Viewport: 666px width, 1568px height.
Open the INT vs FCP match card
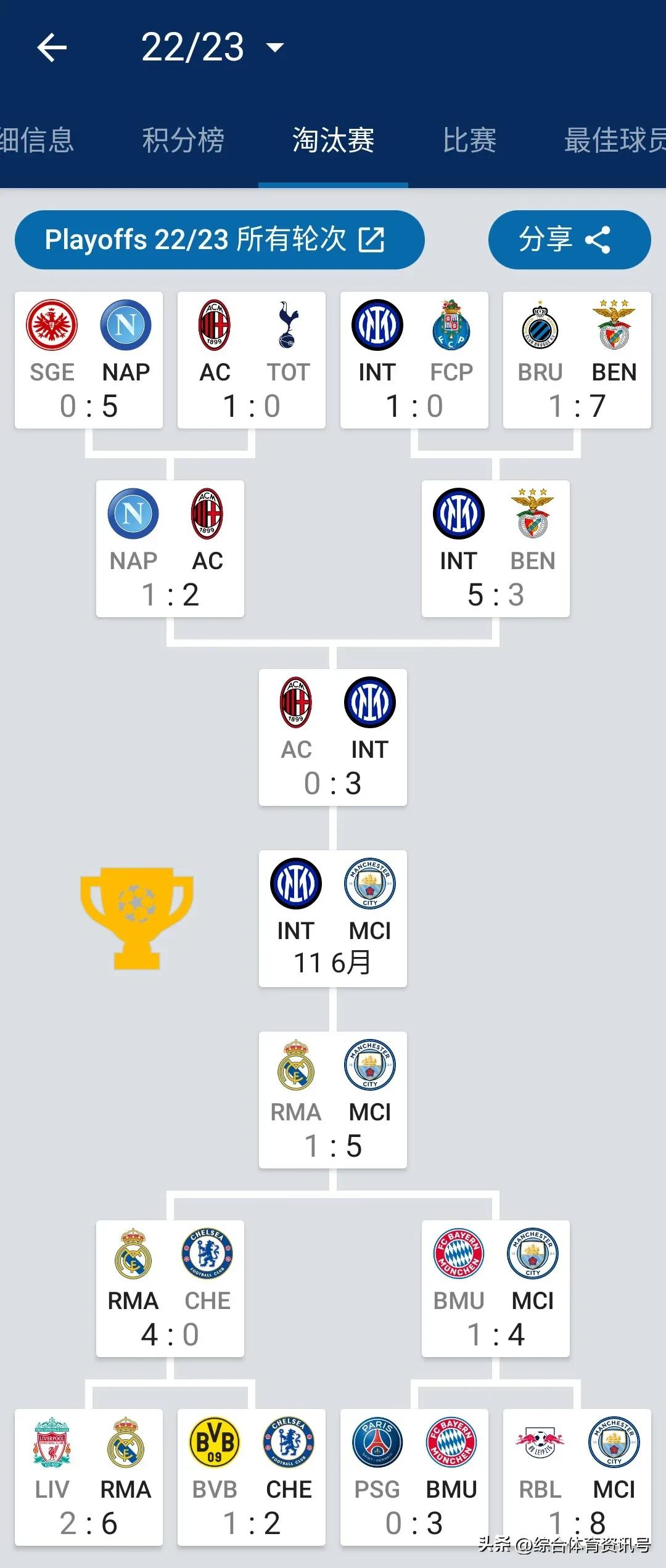point(414,360)
